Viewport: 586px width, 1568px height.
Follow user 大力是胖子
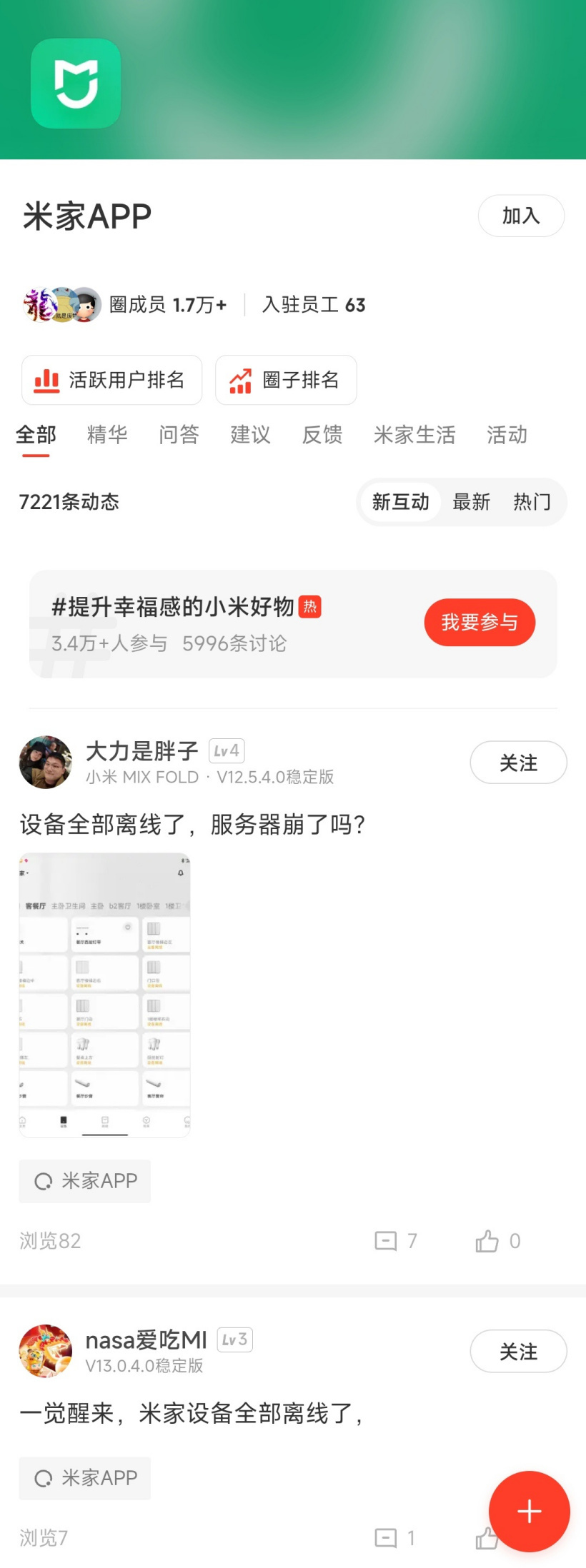518,763
